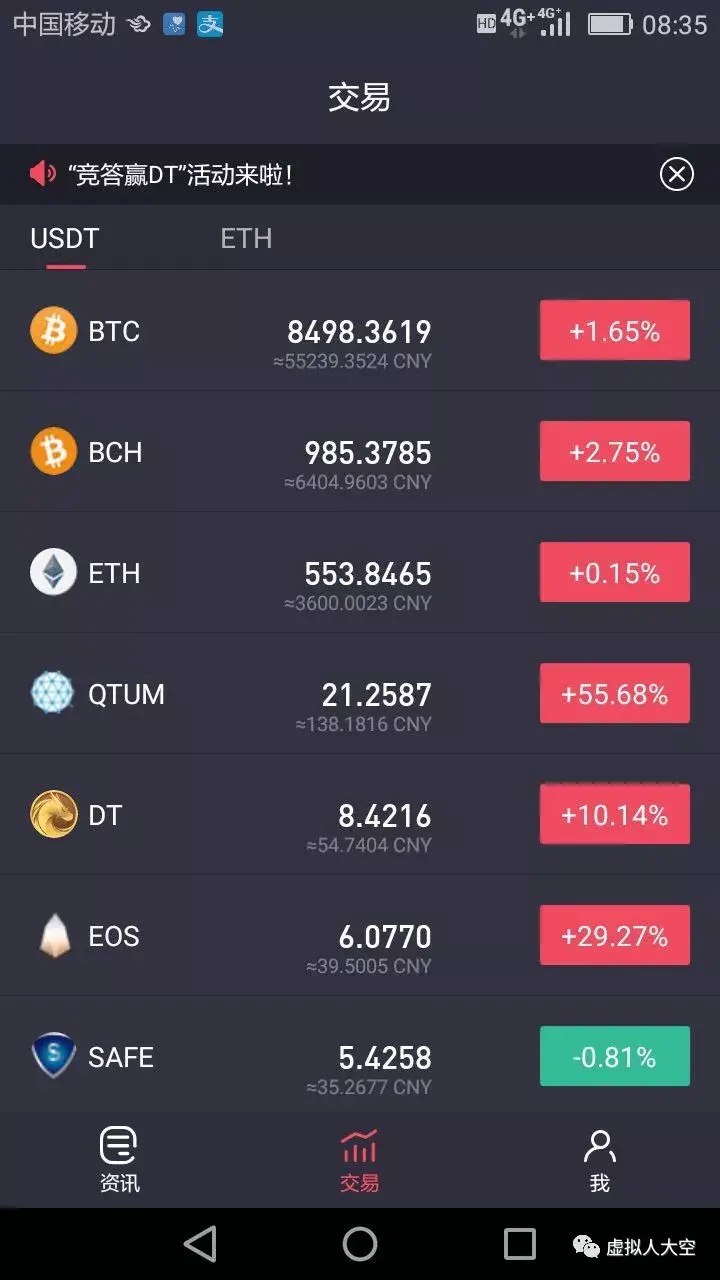Click the BTC coin icon
Image resolution: width=720 pixels, height=1280 pixels.
[x=55, y=330]
